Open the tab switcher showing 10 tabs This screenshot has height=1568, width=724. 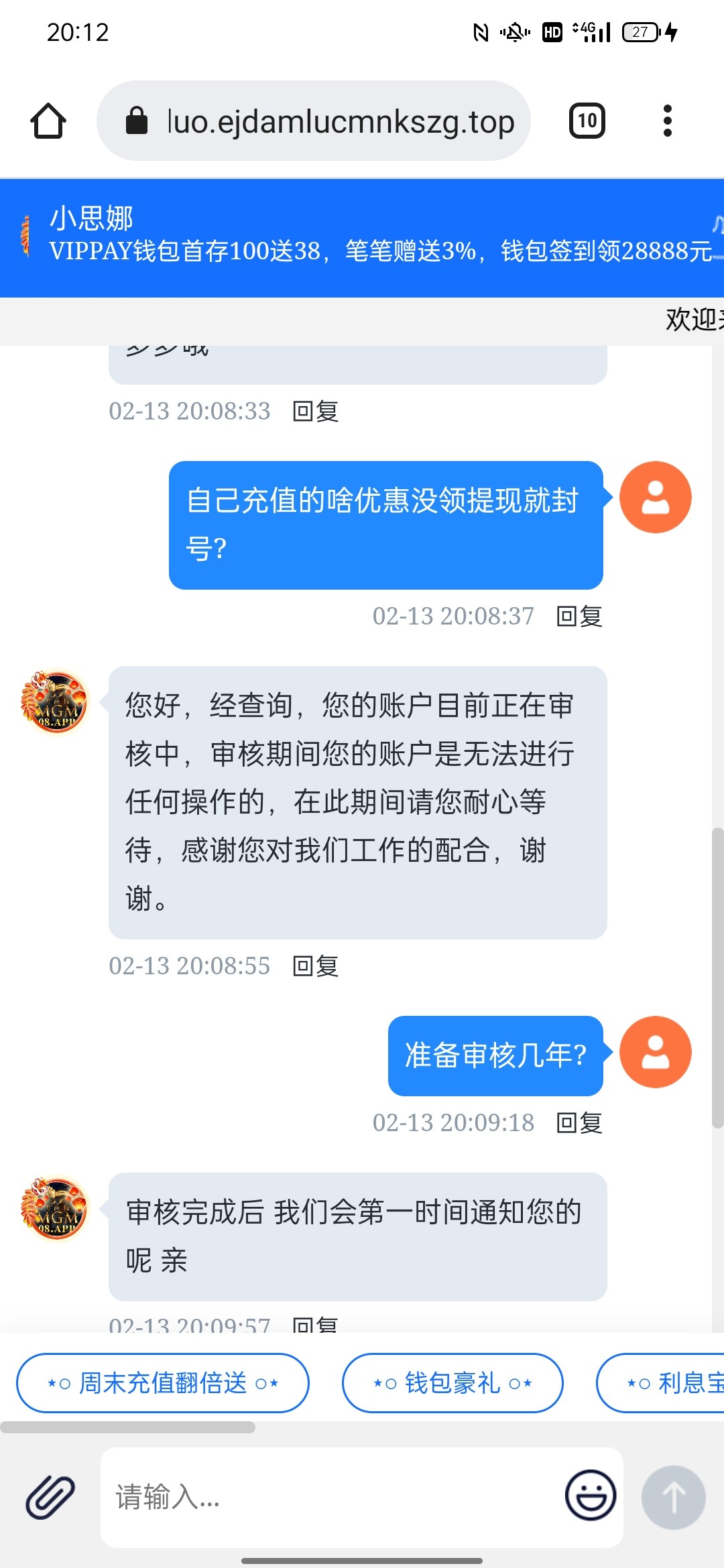(x=587, y=121)
